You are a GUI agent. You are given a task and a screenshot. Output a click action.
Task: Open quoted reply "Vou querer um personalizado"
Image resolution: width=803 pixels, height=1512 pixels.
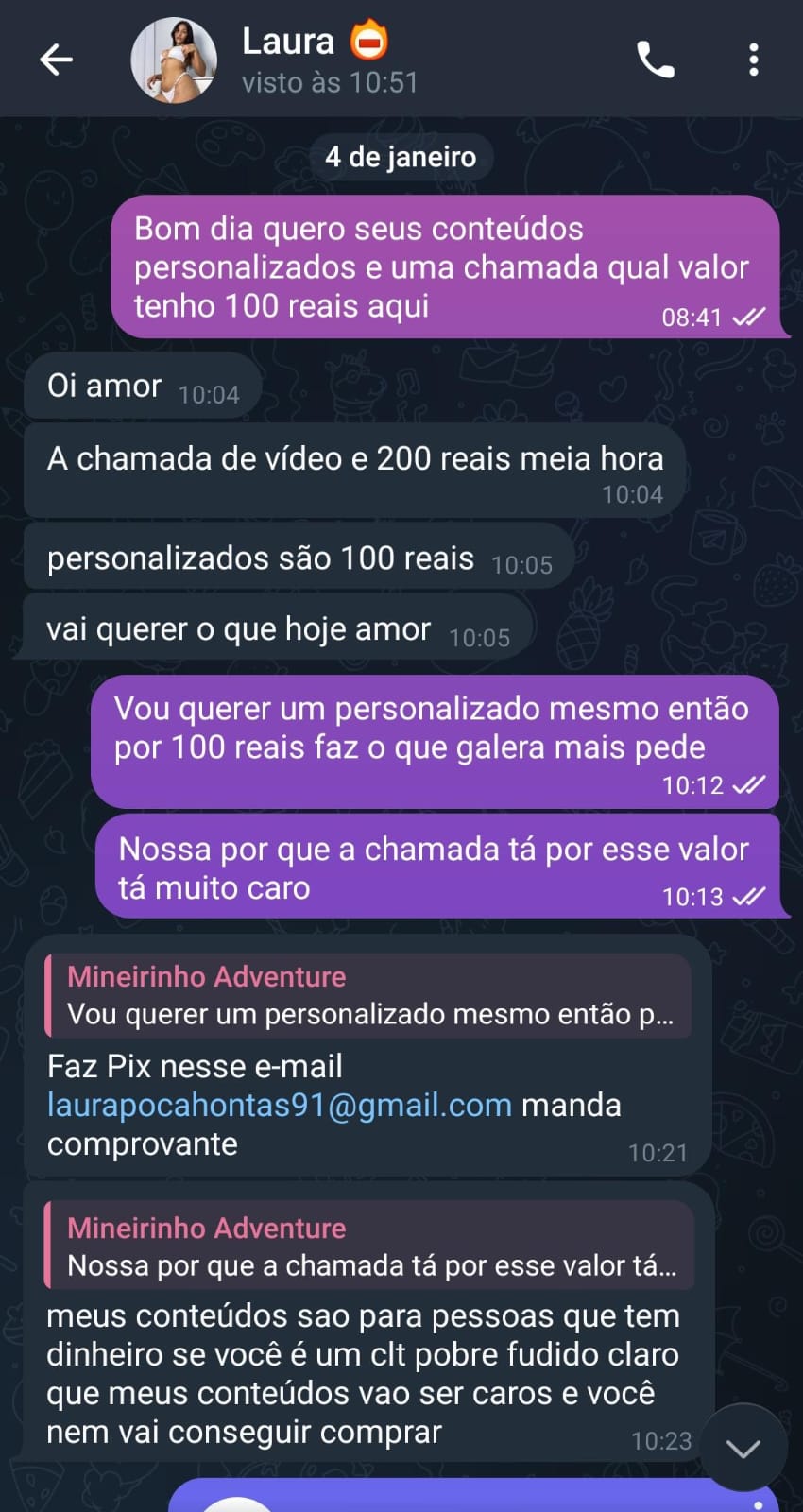click(368, 996)
